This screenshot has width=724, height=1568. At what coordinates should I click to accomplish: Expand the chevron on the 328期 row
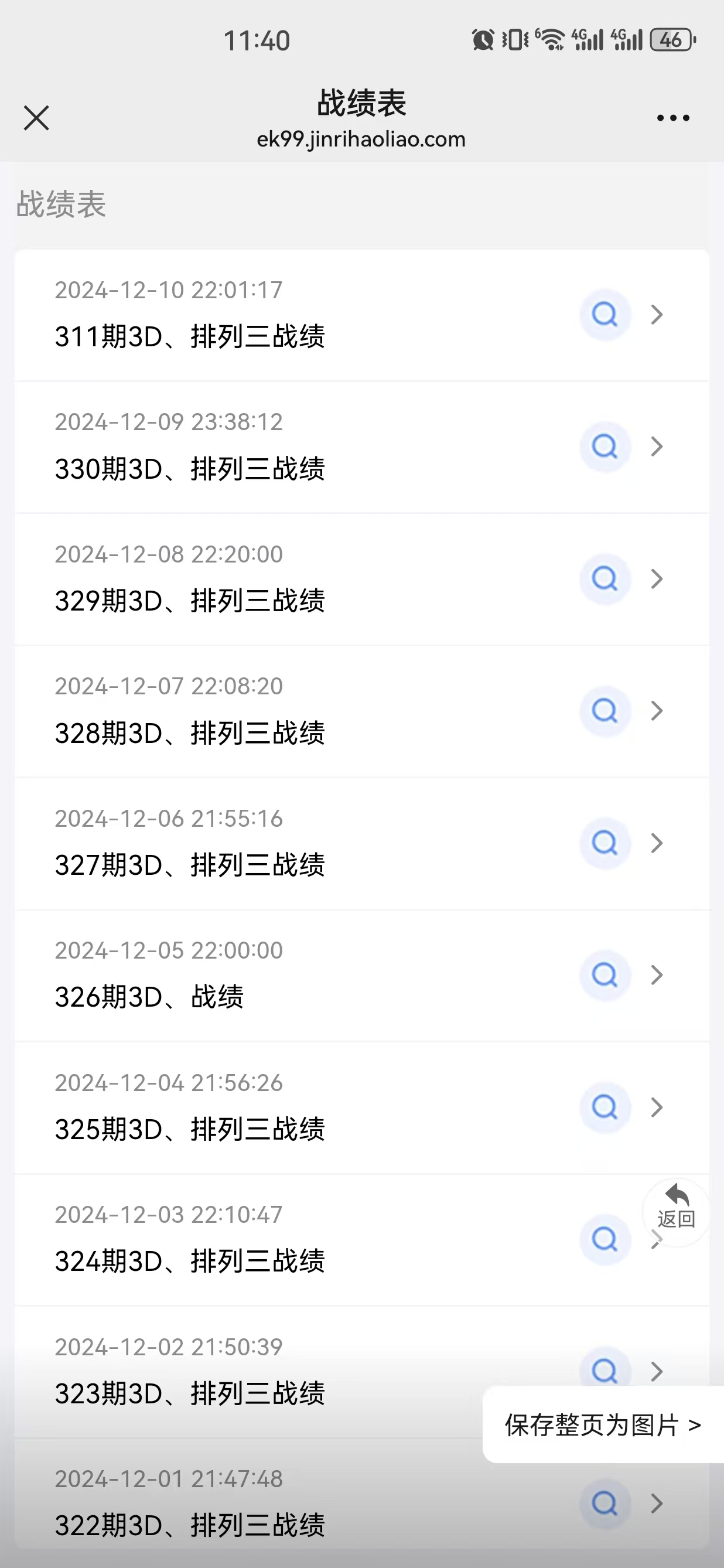(x=657, y=711)
